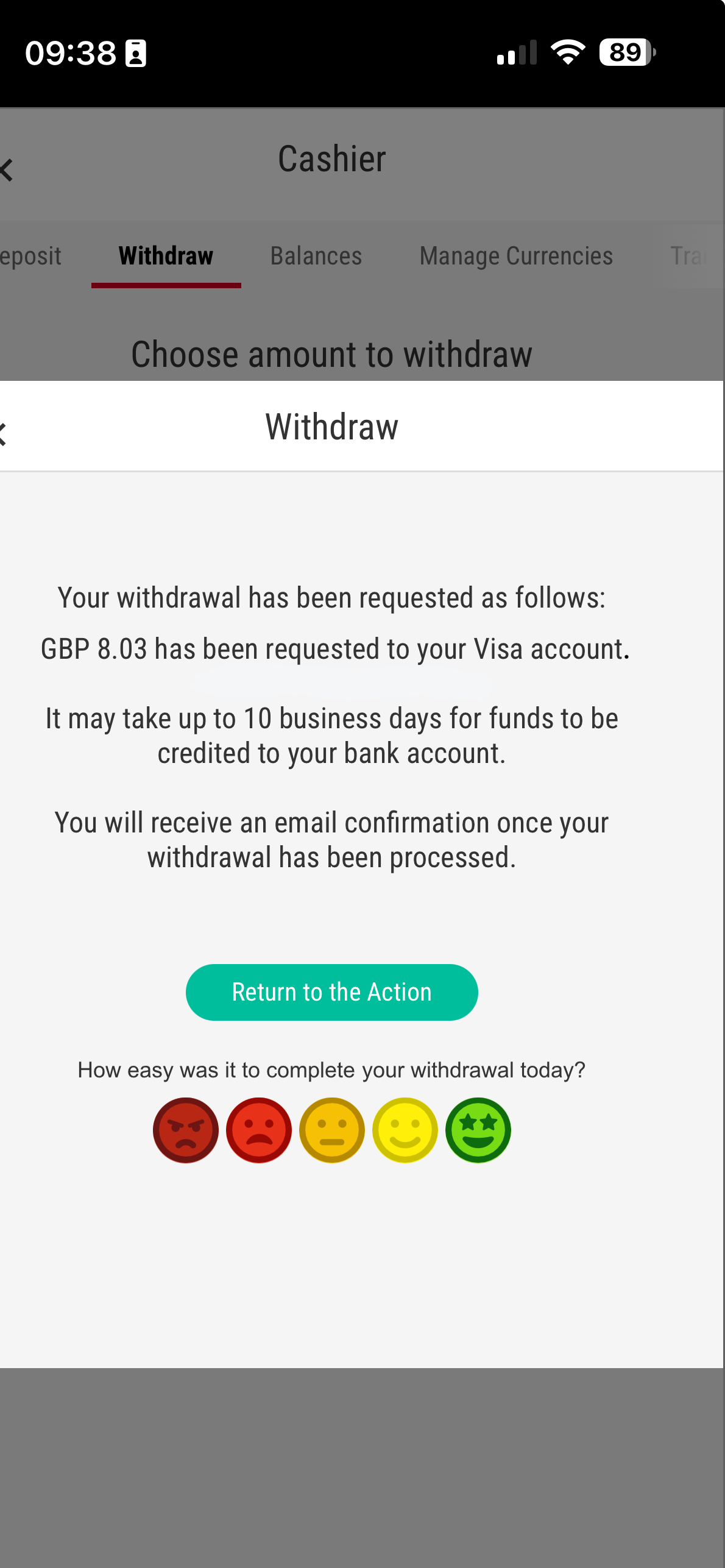Select the Withdraw tab
The image size is (725, 1568).
point(166,256)
